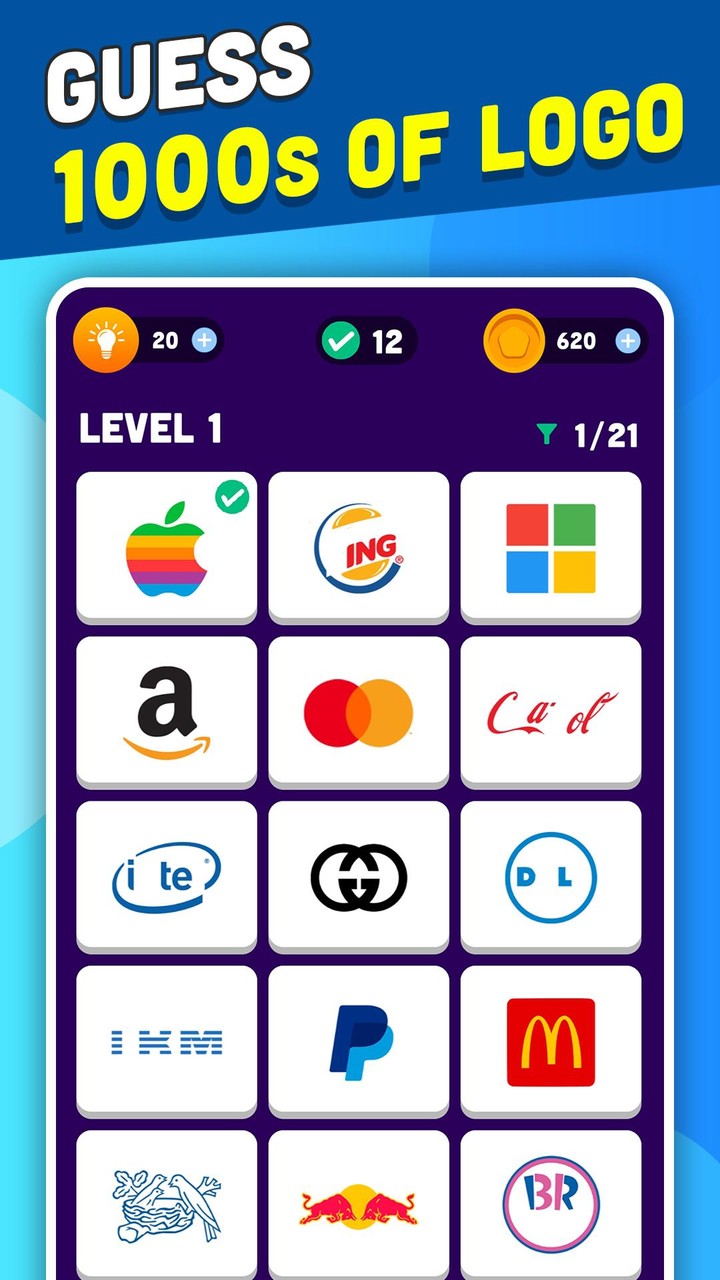Tap the Coca-Cola logo tile
This screenshot has height=1280, width=720.
(x=550, y=710)
